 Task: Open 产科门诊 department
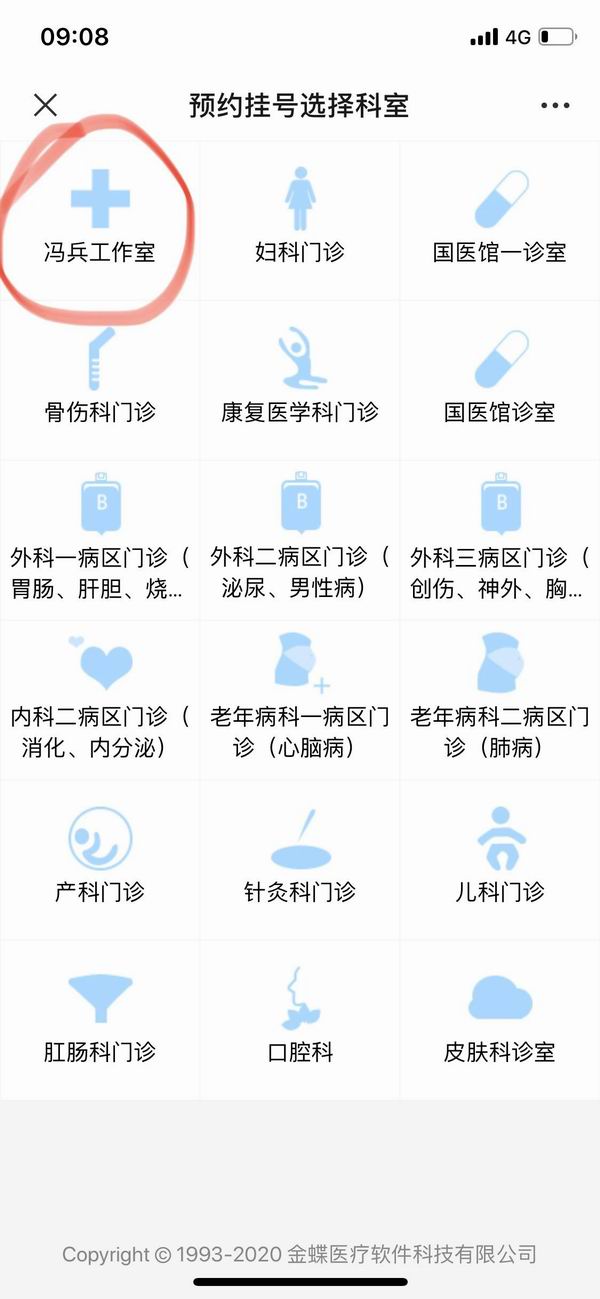point(100,861)
